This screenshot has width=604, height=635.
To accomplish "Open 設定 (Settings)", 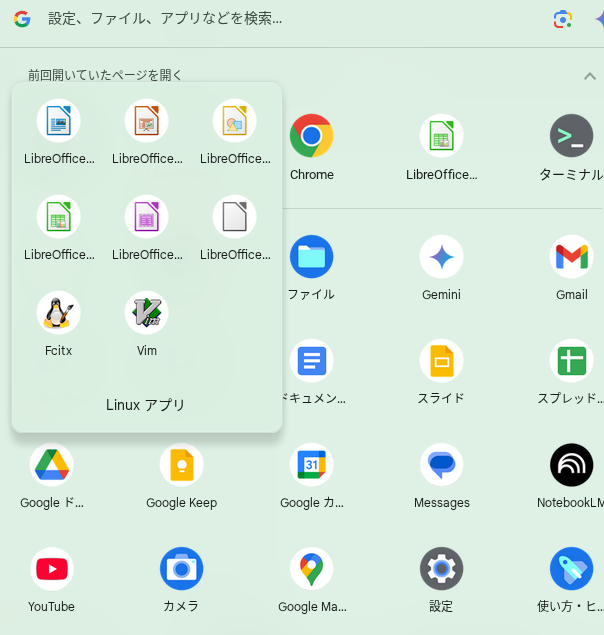I will pos(441,569).
